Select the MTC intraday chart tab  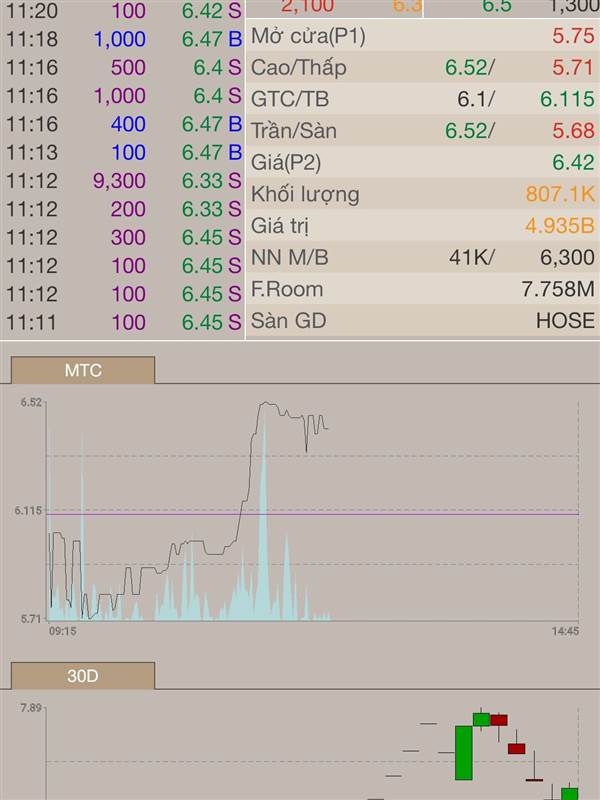click(x=83, y=370)
